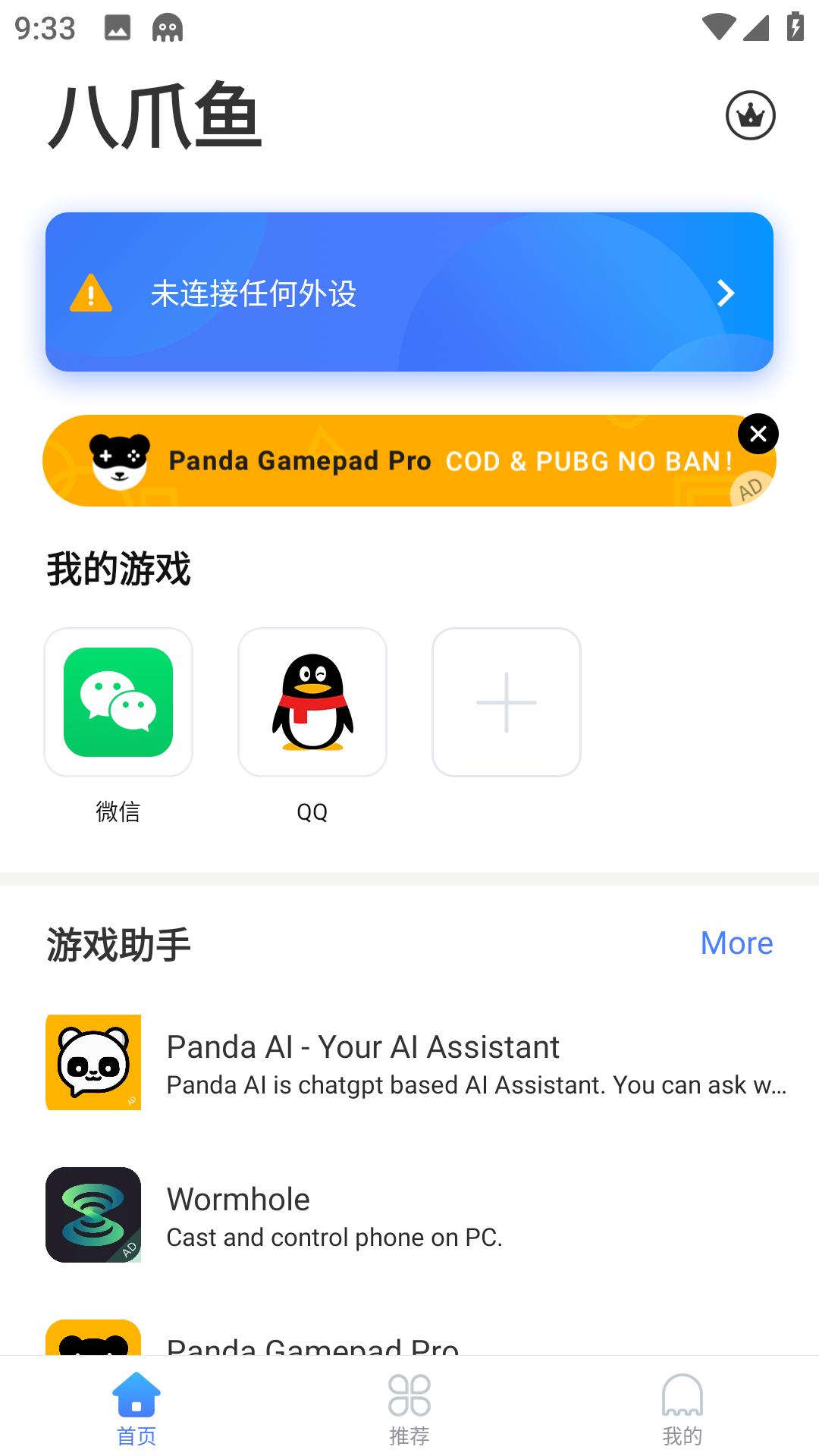Viewport: 819px width, 1456px height.
Task: Open the 未连接任何外设 device banner
Action: pos(409,292)
